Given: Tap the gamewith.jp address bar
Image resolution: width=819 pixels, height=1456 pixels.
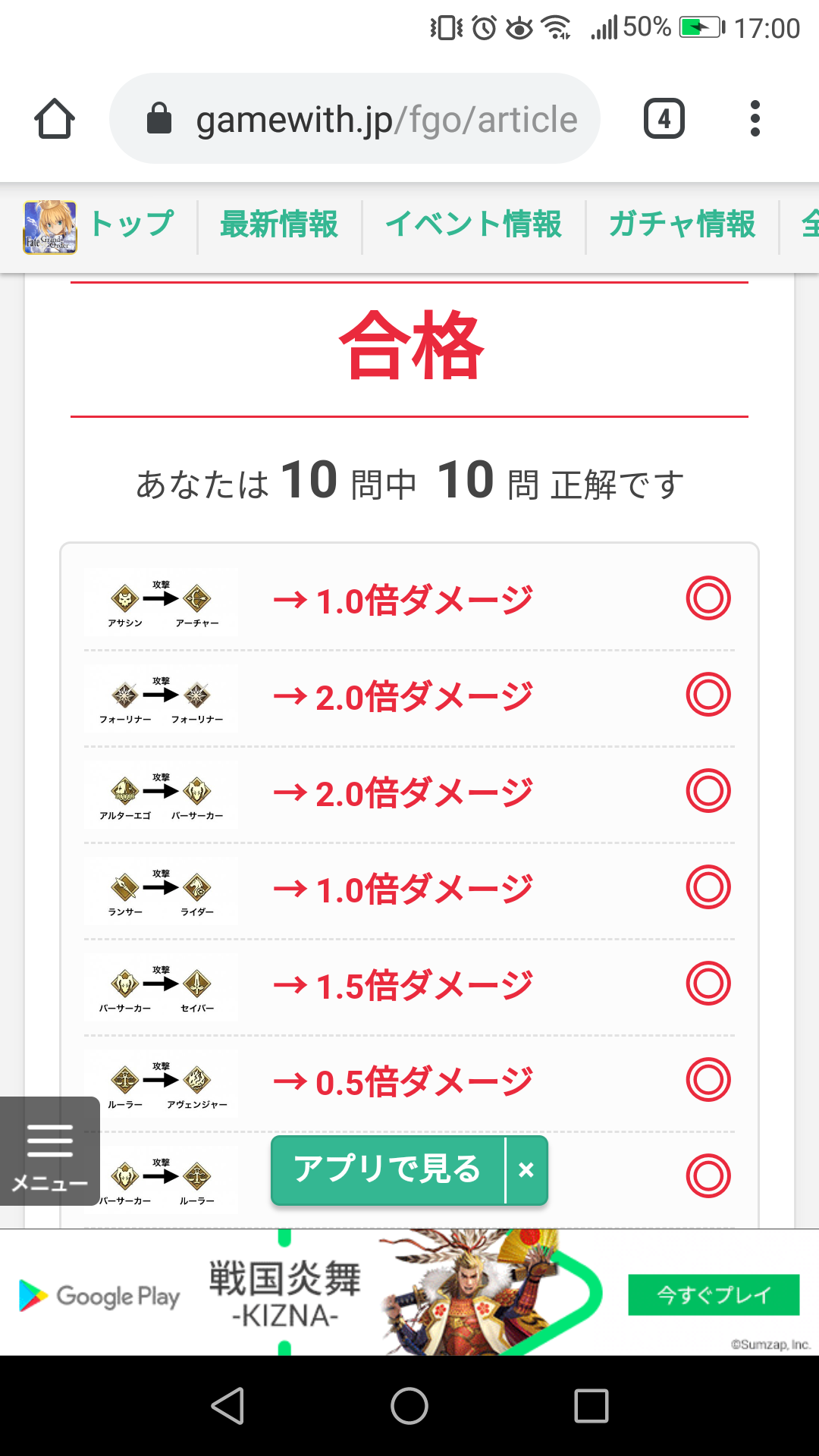Looking at the screenshot, I should [355, 119].
